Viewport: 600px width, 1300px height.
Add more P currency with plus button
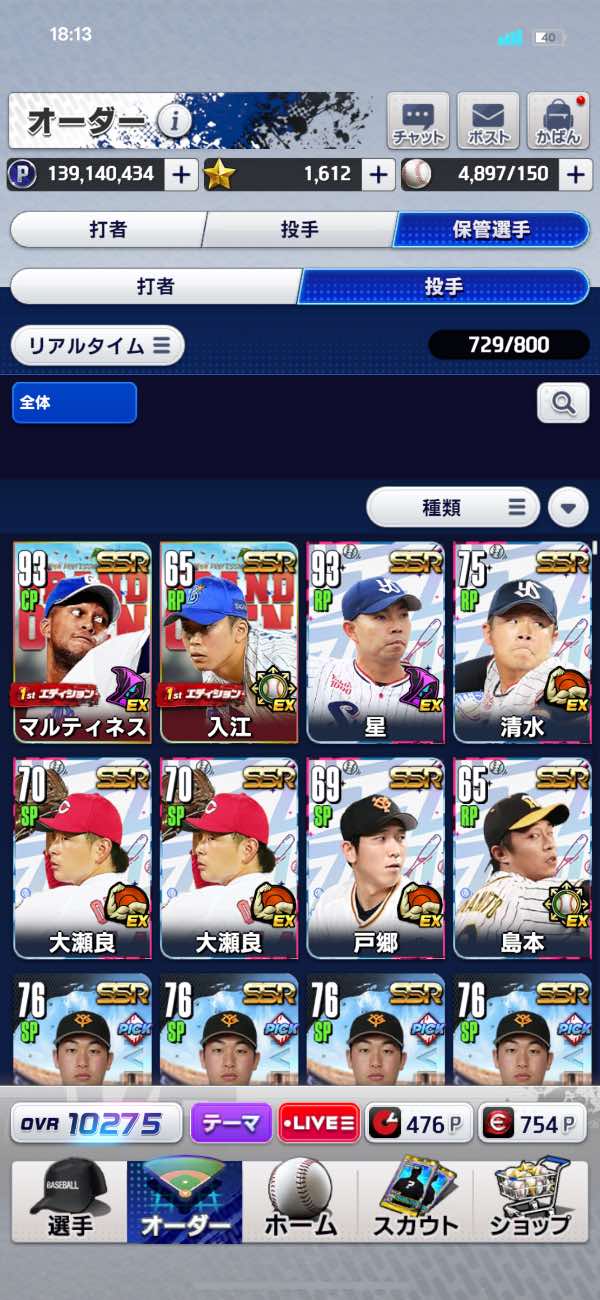(181, 174)
